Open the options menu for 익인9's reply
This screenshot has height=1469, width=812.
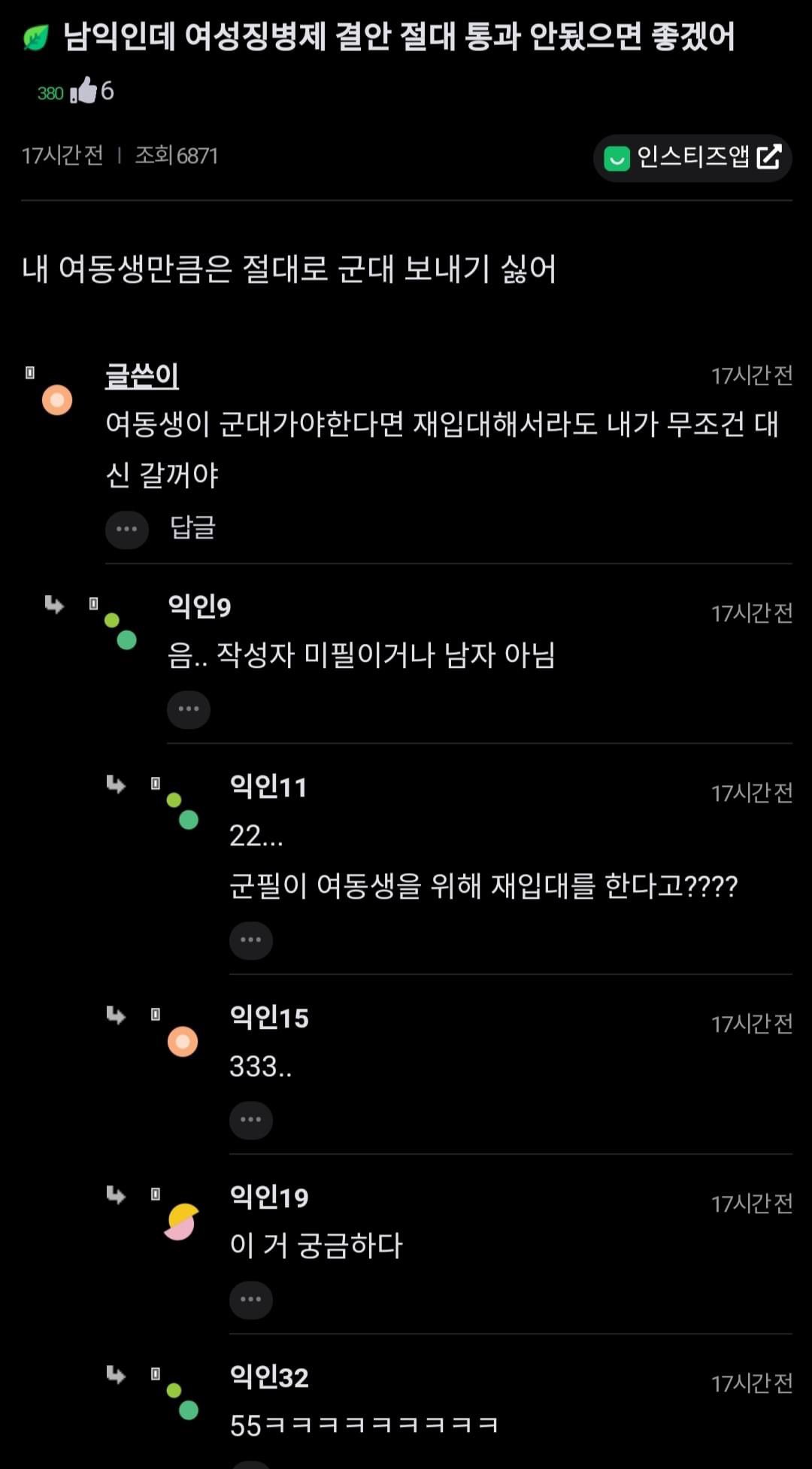point(189,709)
